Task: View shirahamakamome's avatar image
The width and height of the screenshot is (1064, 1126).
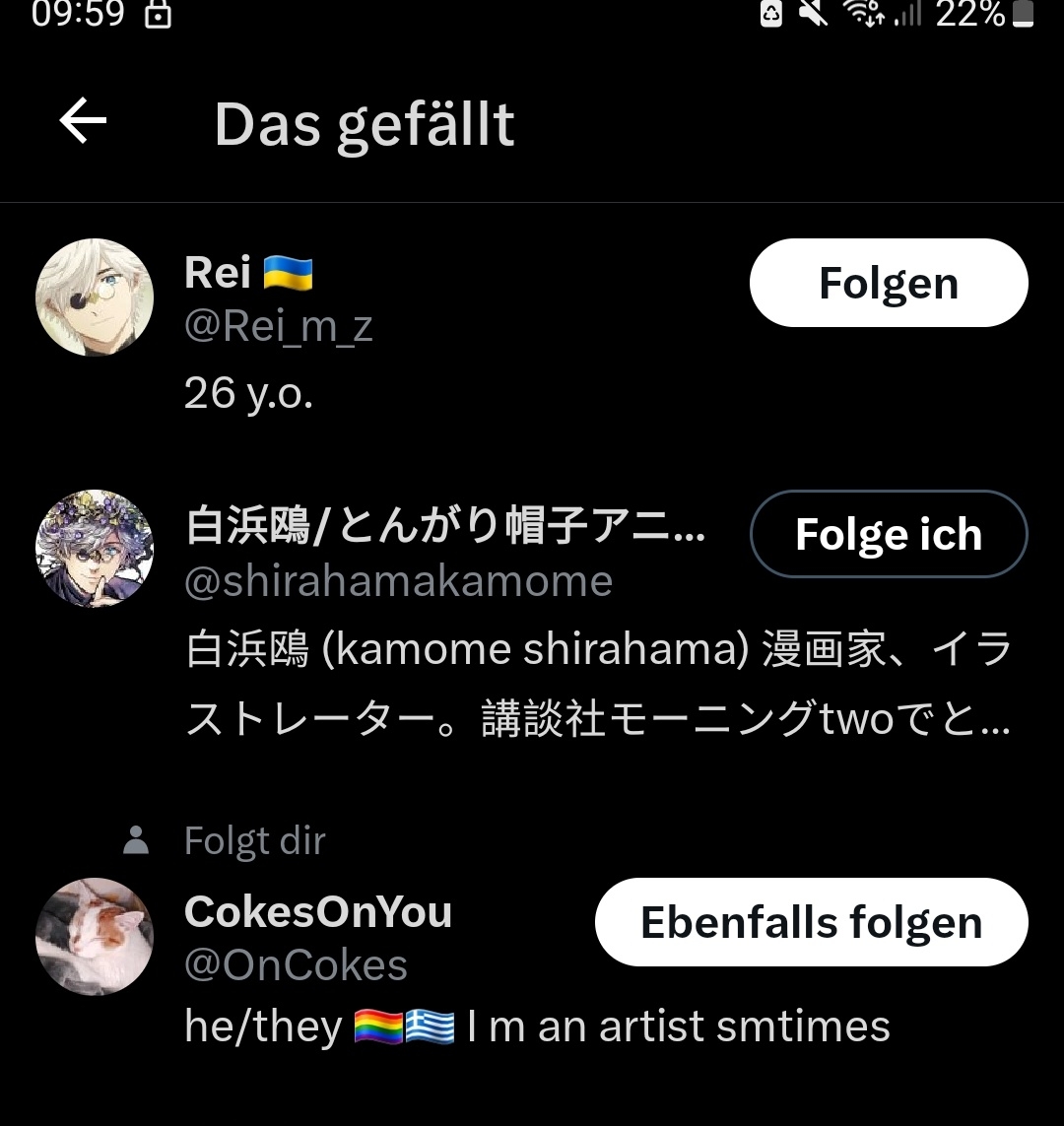Action: 95,548
